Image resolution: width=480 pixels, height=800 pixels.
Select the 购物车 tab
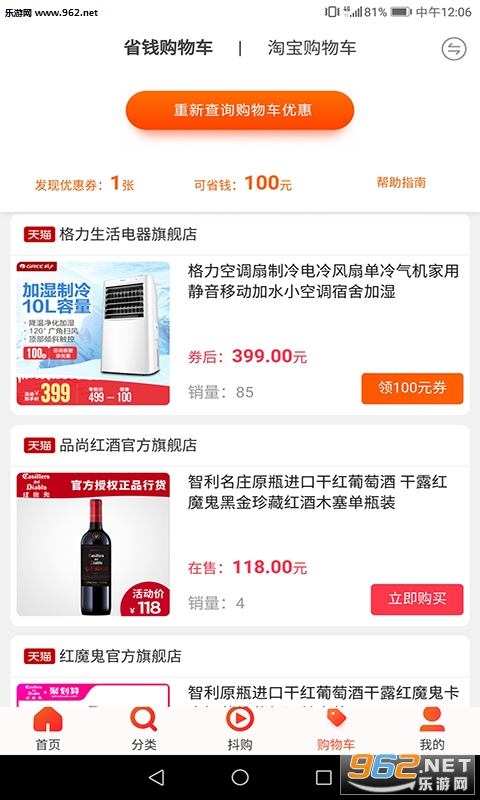pos(336,730)
